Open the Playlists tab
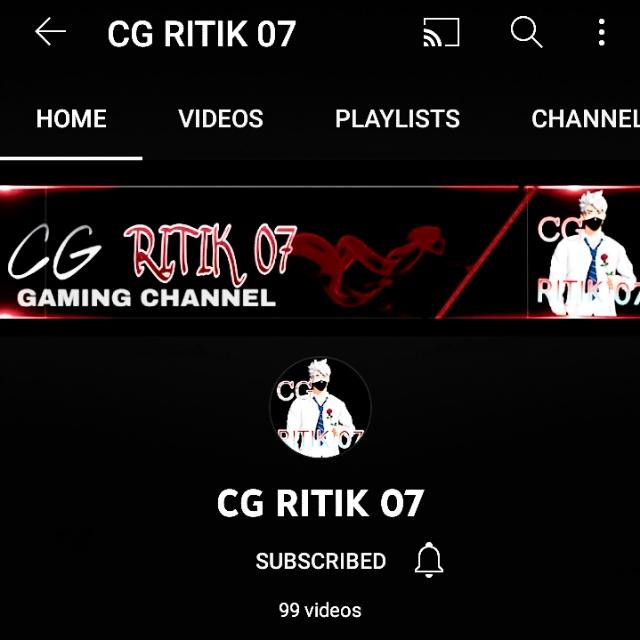Viewport: 640px width, 640px height. (x=397, y=119)
